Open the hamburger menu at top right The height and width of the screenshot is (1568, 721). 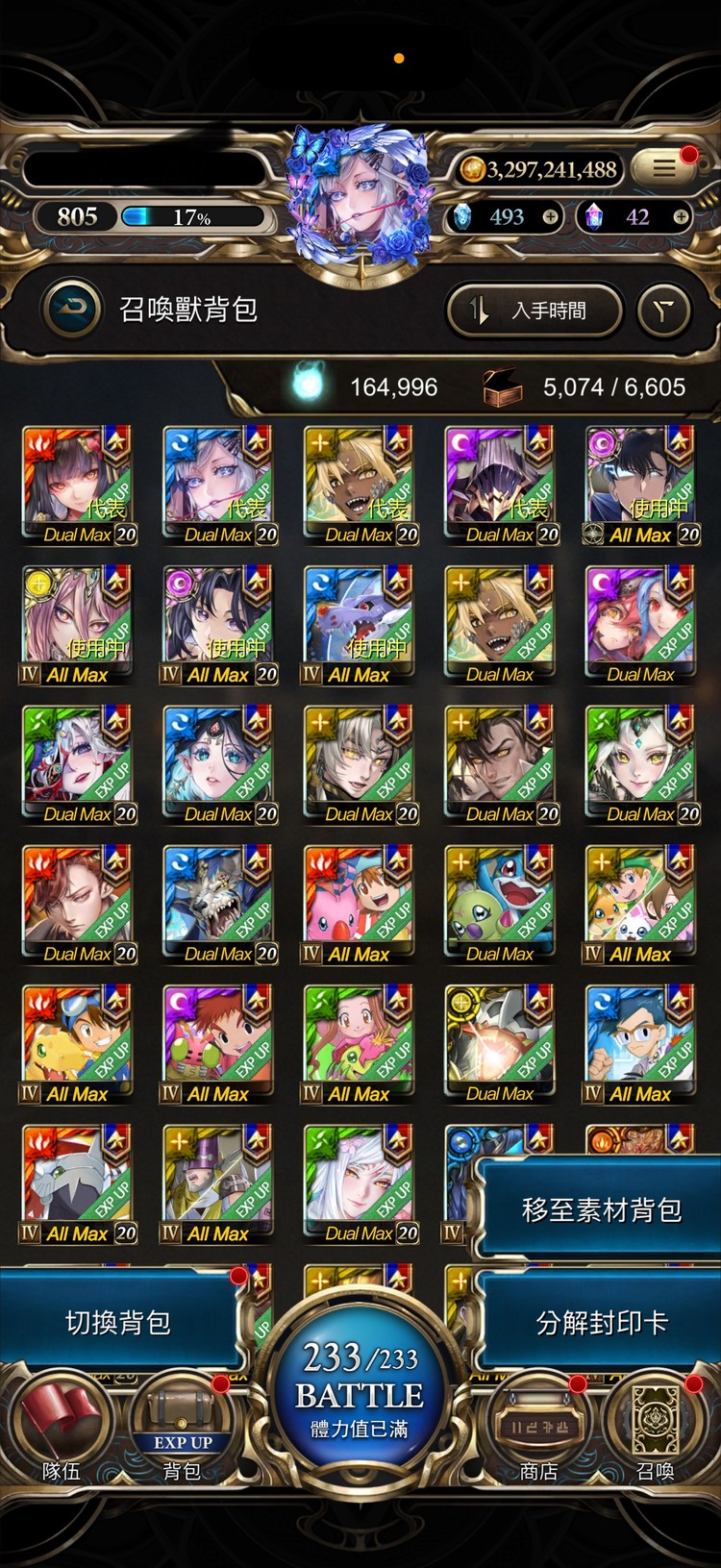(x=664, y=168)
